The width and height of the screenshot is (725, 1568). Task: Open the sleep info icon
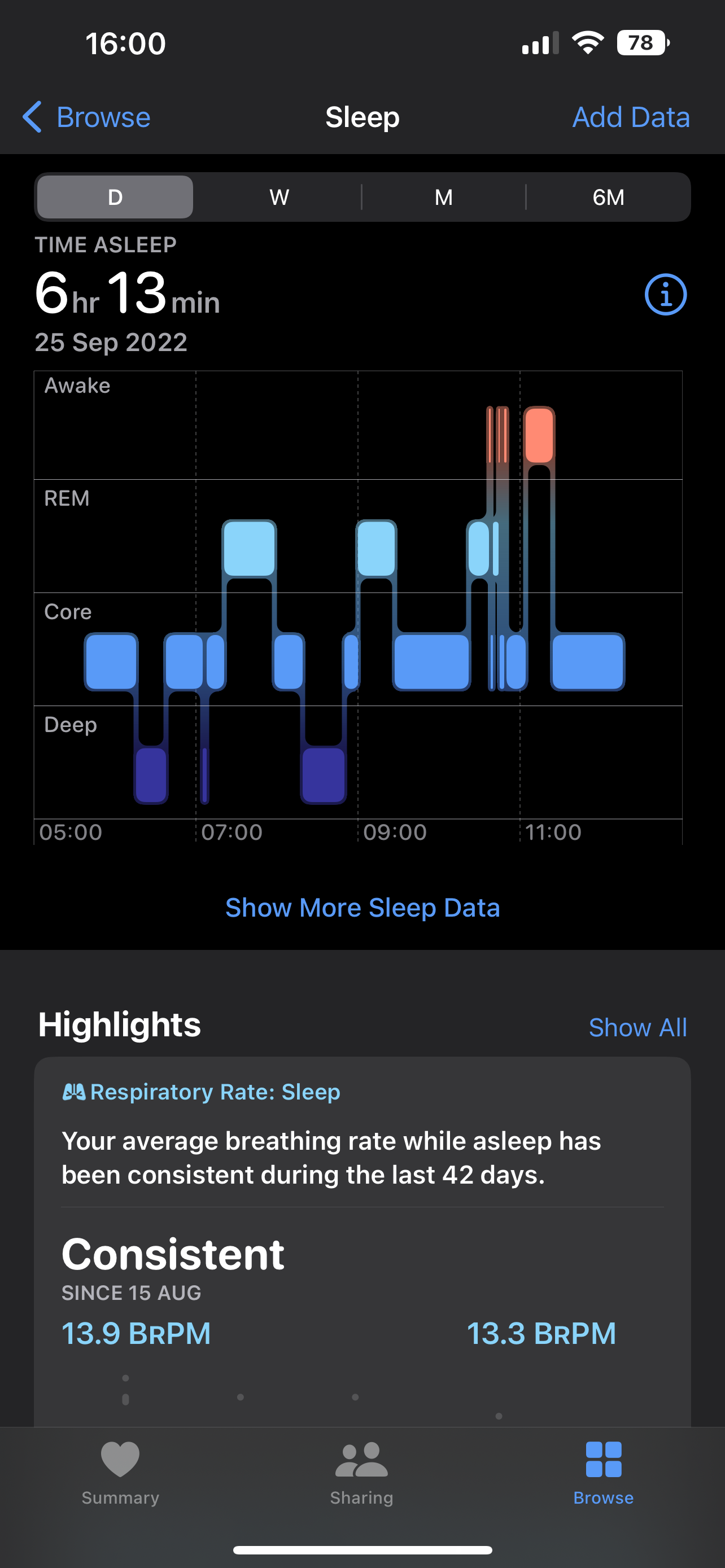[x=665, y=295]
